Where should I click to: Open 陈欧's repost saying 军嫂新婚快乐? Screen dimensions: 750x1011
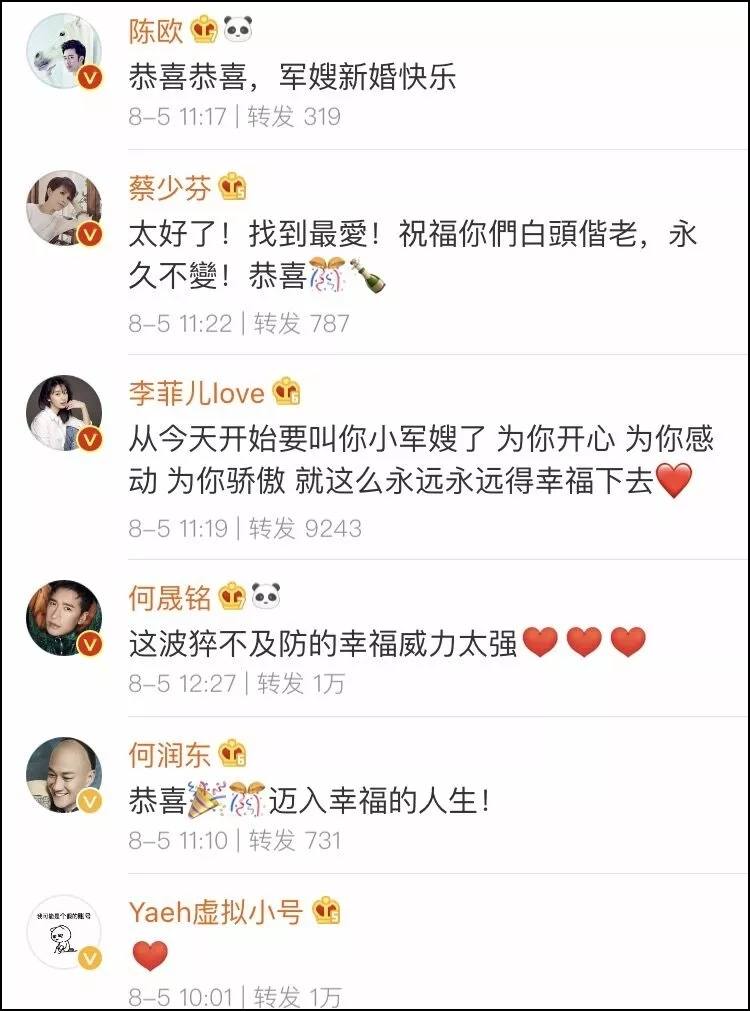[x=292, y=78]
